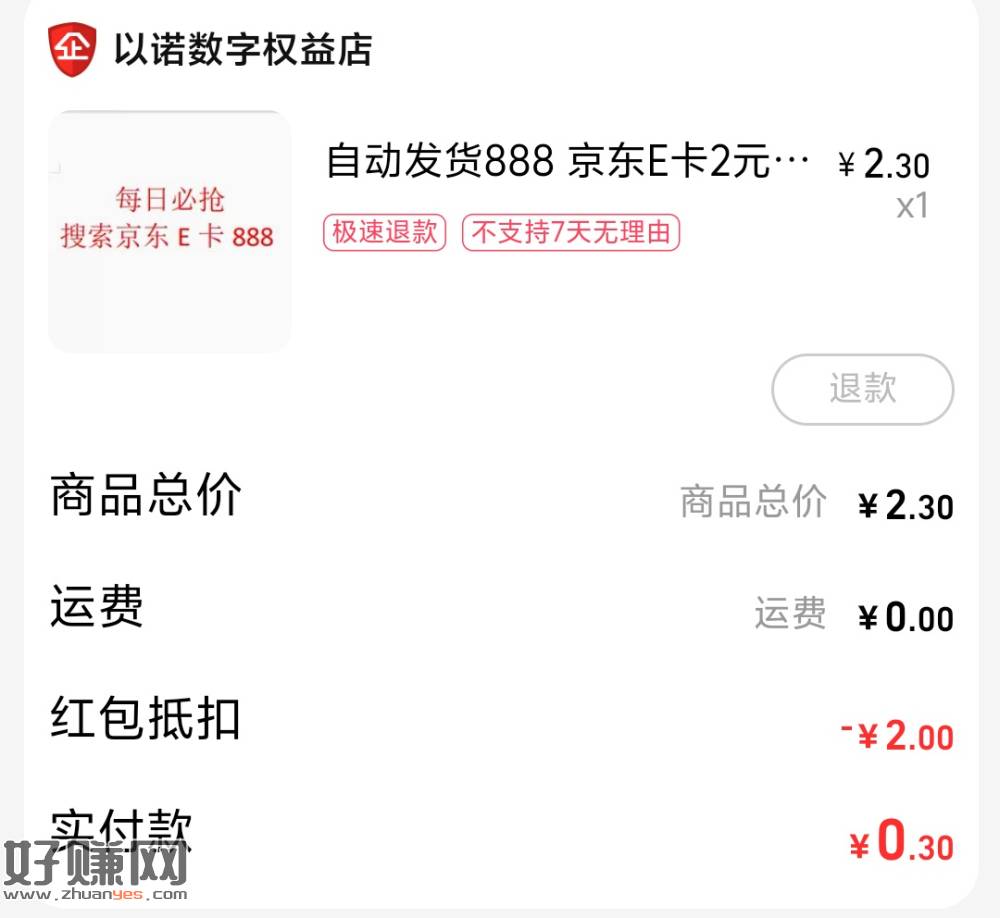Image resolution: width=1000 pixels, height=918 pixels.
Task: Tap the 退款 refund button
Action: (x=862, y=389)
